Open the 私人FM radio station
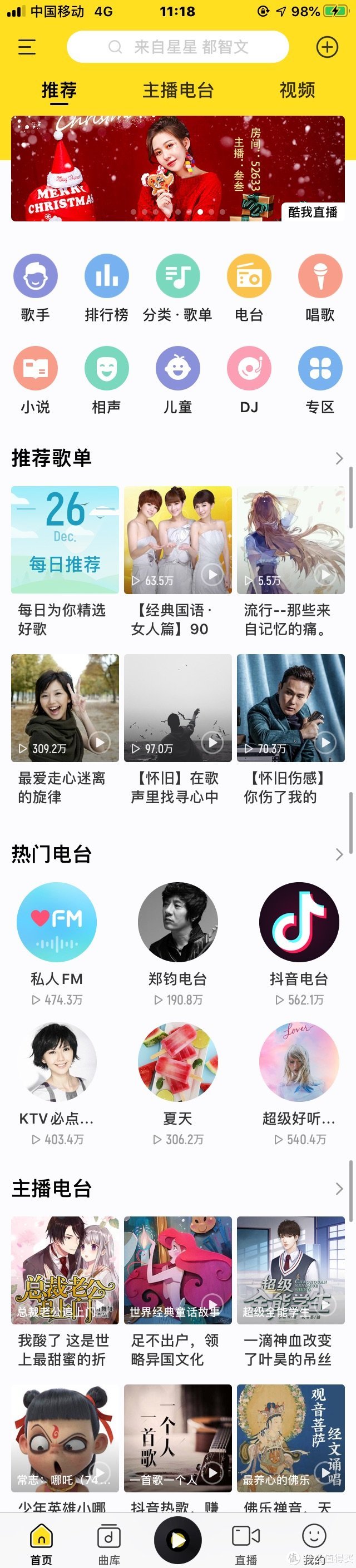The height and width of the screenshot is (1568, 356). click(57, 922)
